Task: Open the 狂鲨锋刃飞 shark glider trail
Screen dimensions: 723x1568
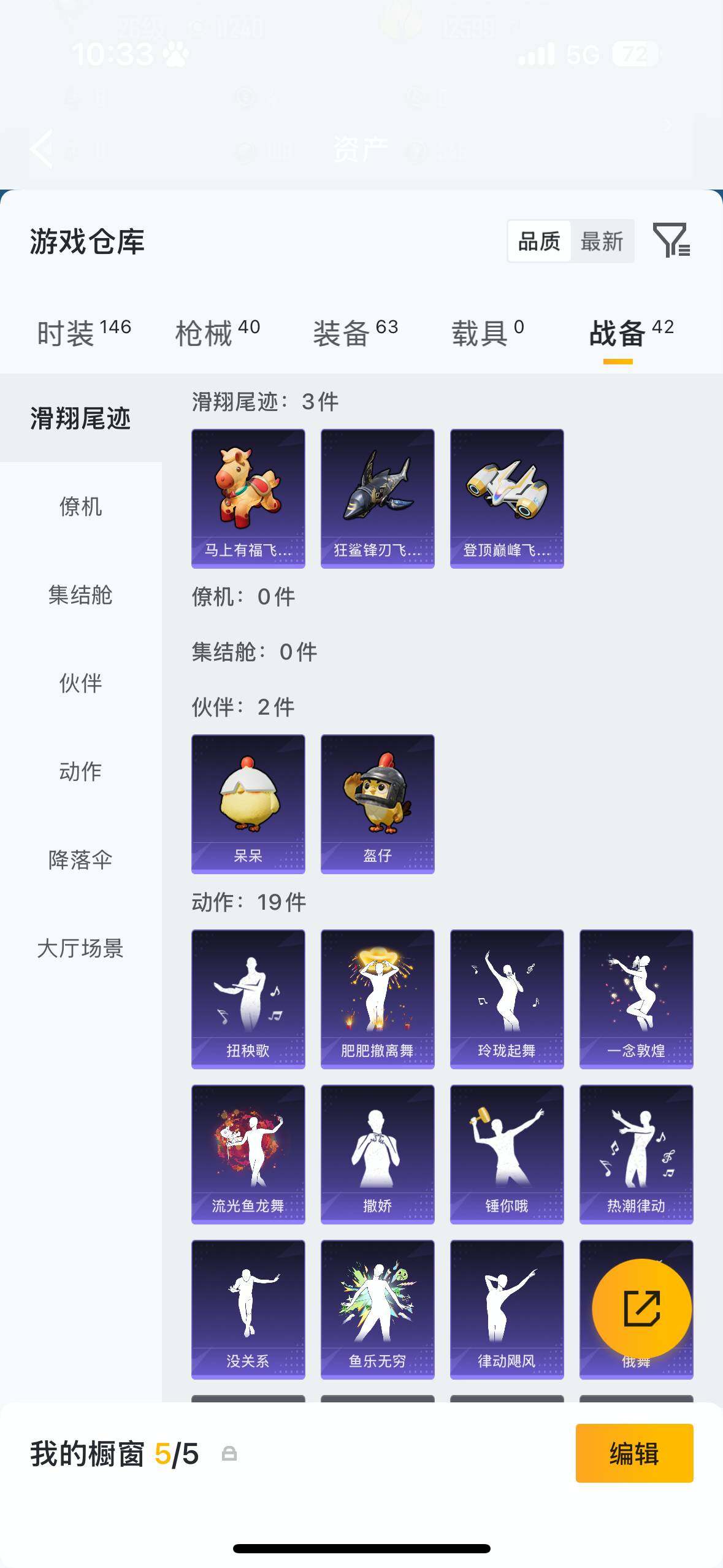Action: click(377, 496)
